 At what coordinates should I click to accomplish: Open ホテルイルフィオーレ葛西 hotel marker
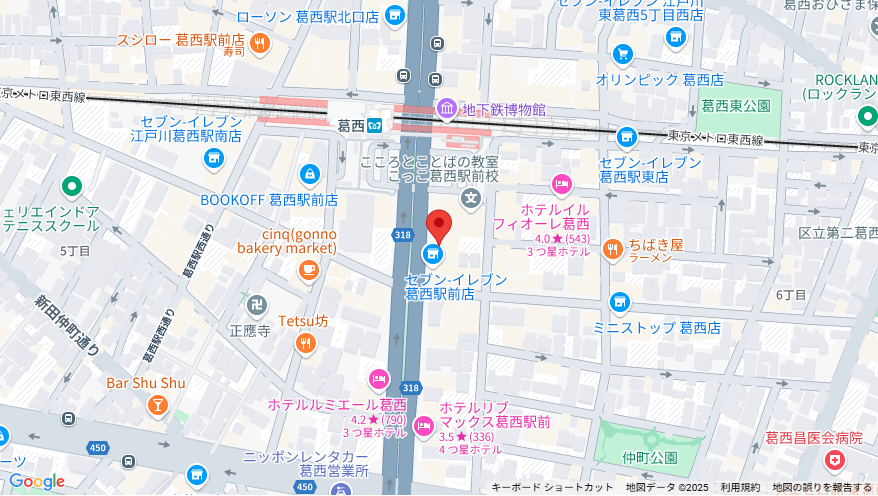pyautogui.click(x=561, y=184)
